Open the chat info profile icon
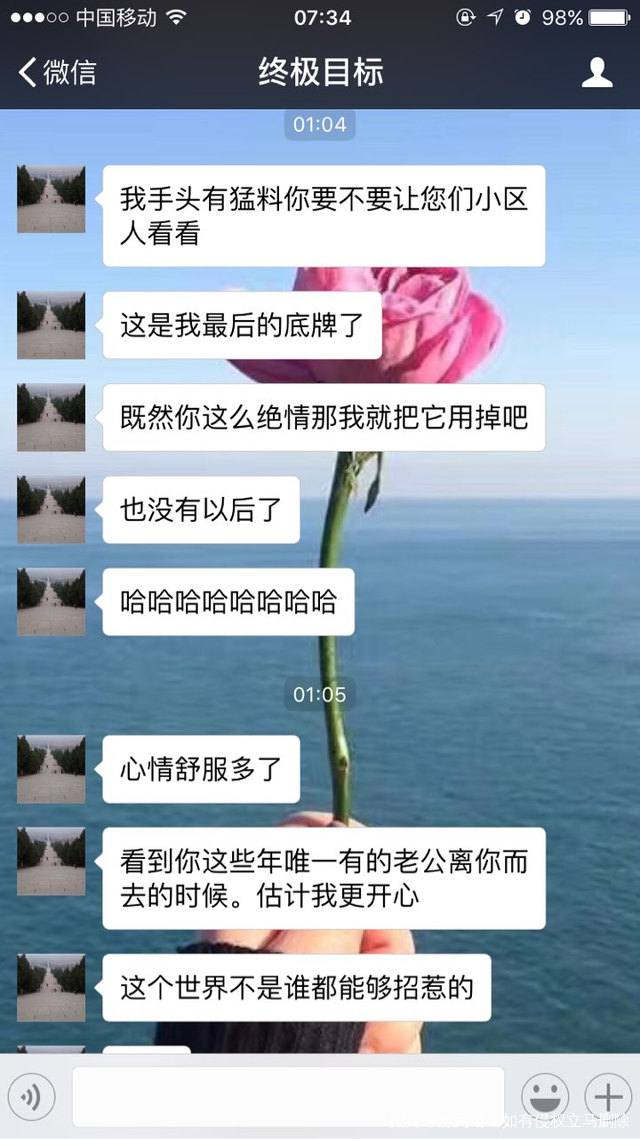The width and height of the screenshot is (640, 1139). click(x=597, y=72)
